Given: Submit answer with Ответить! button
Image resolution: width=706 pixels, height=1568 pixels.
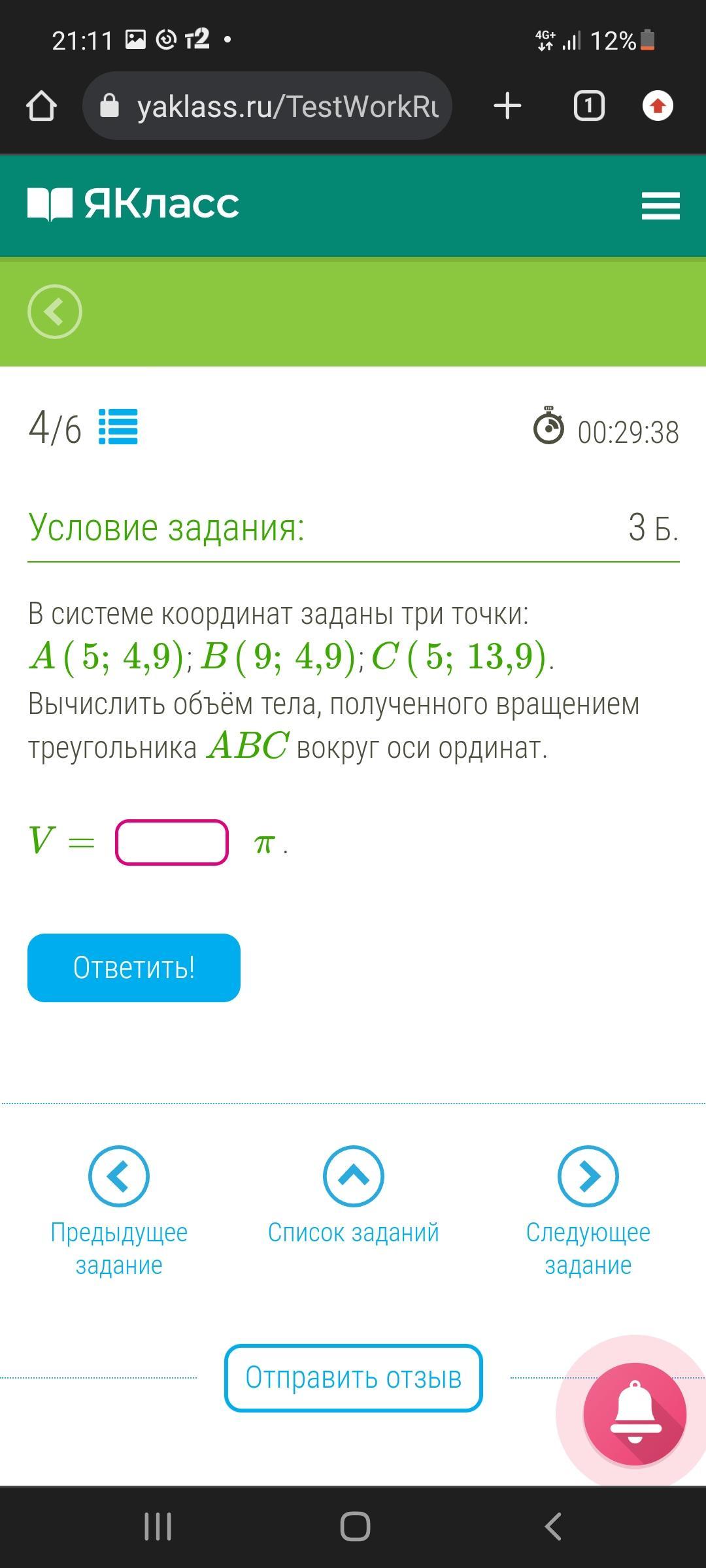Looking at the screenshot, I should [x=134, y=968].
